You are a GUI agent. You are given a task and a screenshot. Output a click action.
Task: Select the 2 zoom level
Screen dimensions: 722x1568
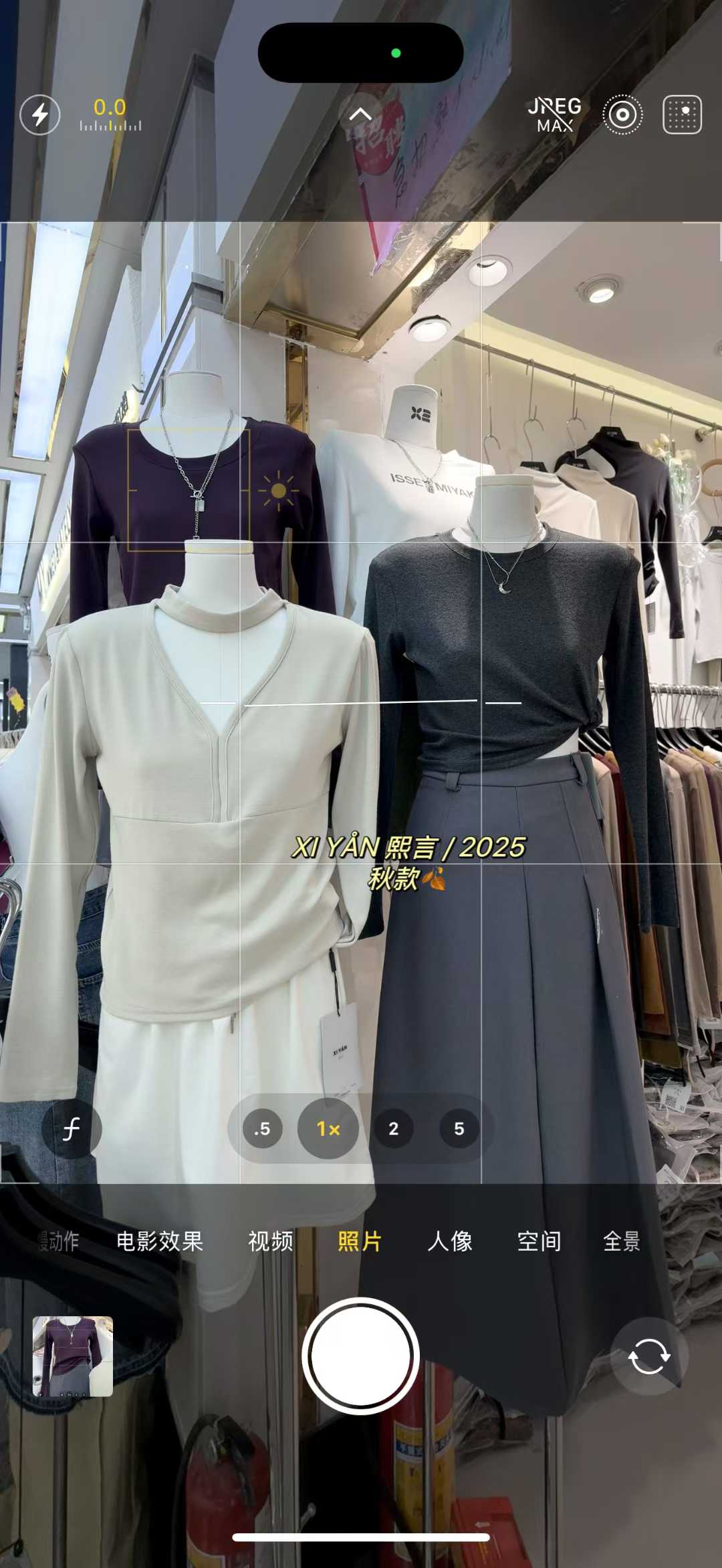pyautogui.click(x=393, y=1128)
